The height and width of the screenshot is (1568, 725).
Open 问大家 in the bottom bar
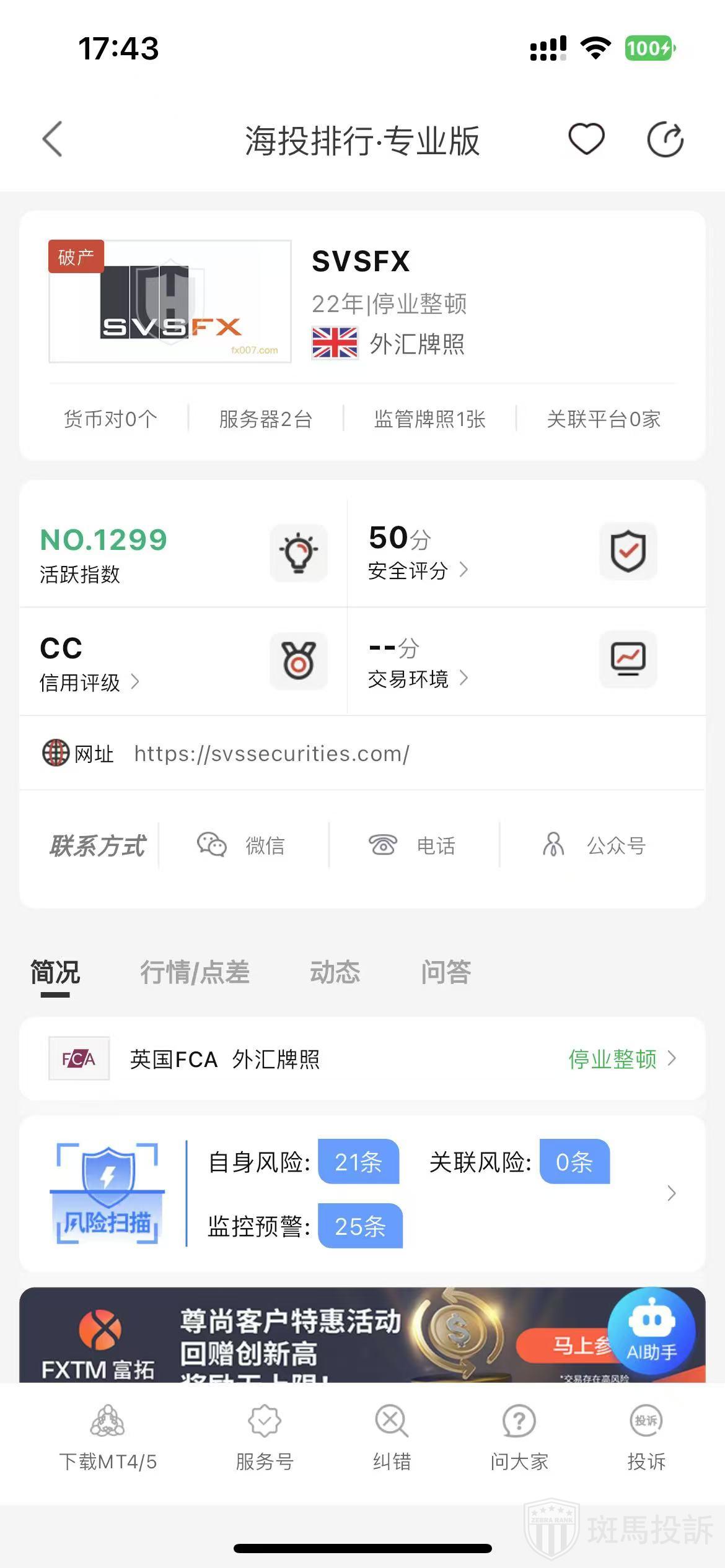point(519,1438)
